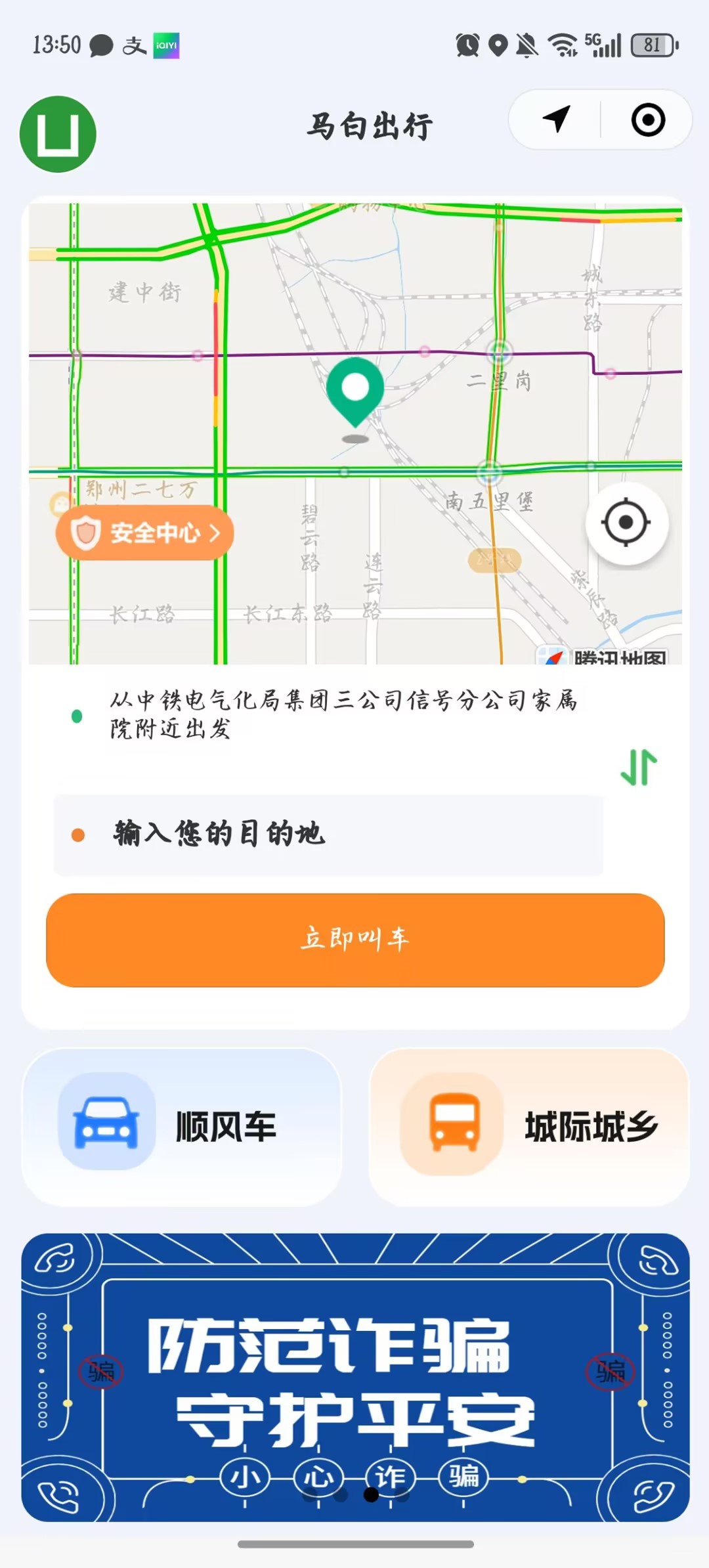The height and width of the screenshot is (1568, 709).
Task: Tap the location arrow icon in the top capsule
Action: 556,120
